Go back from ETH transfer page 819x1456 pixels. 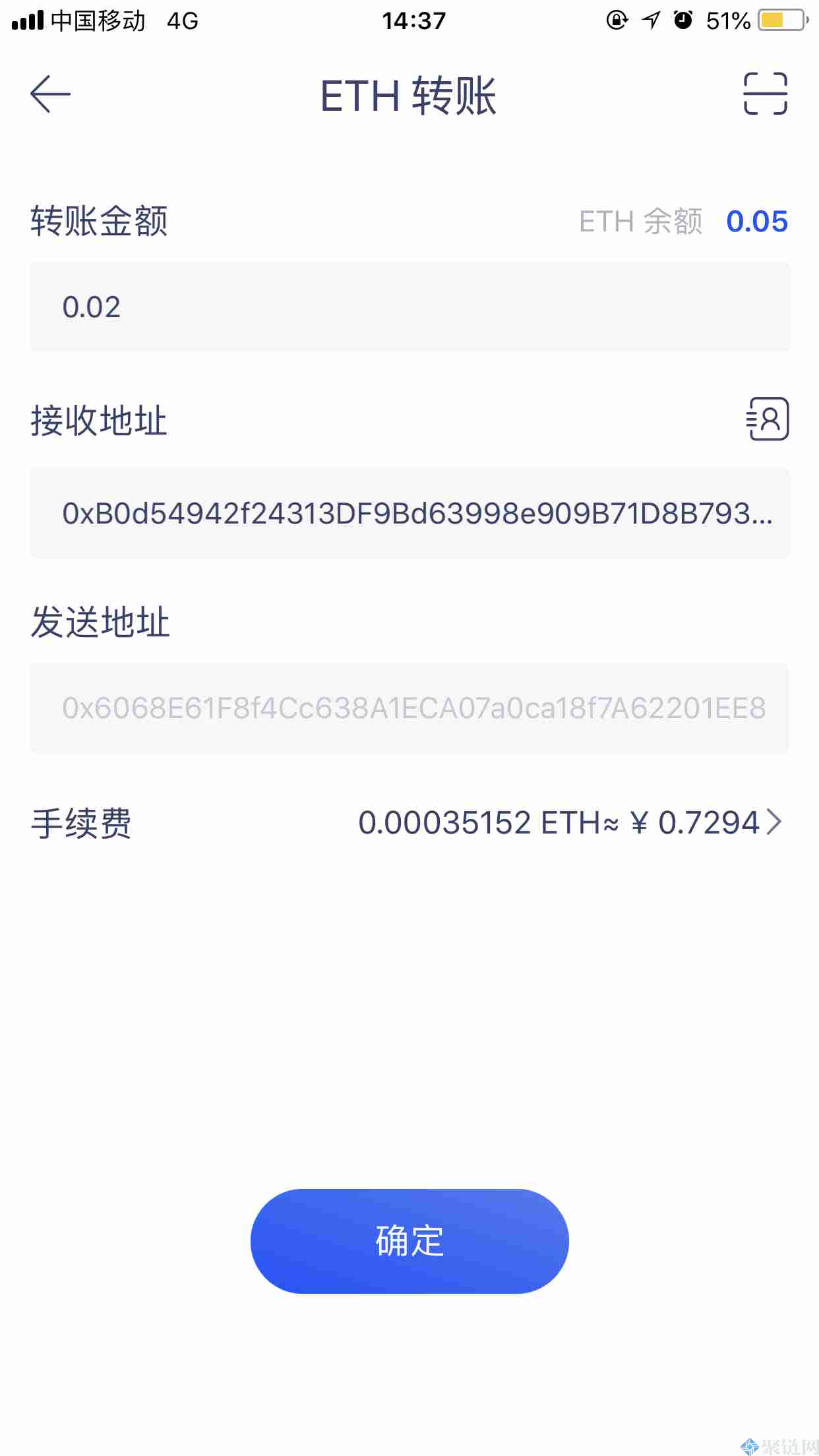(50, 94)
